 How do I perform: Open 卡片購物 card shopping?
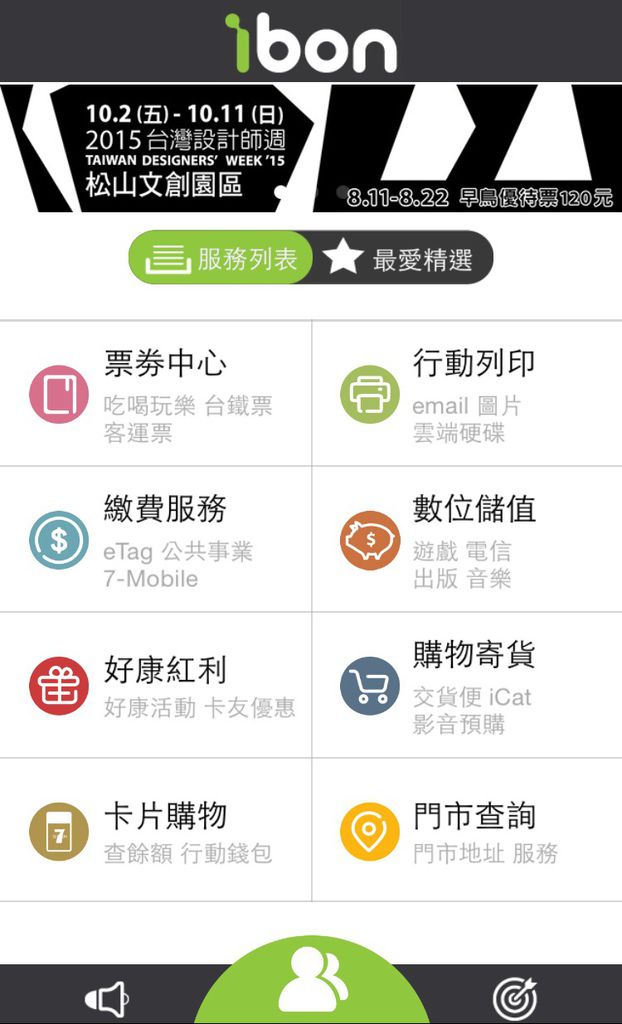[156, 830]
